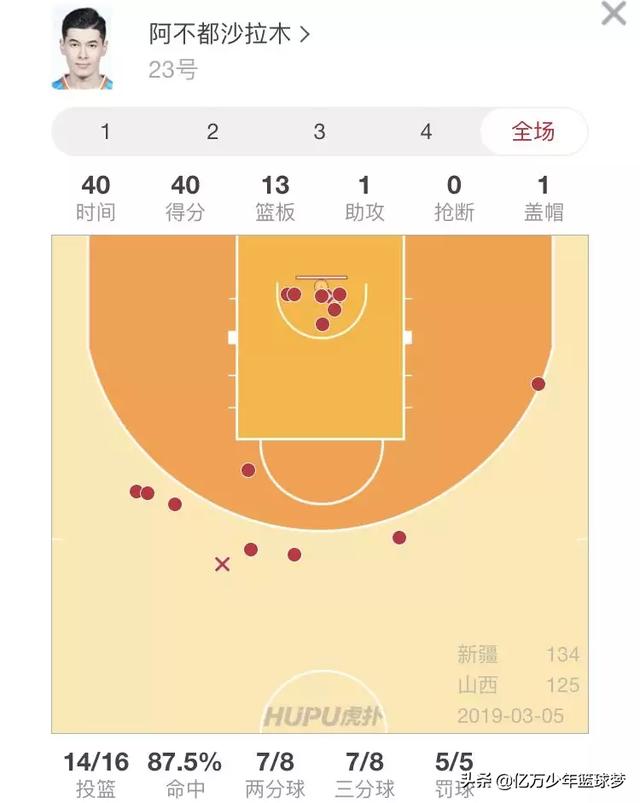
Task: Tap the player avatar photo
Action: (x=82, y=47)
